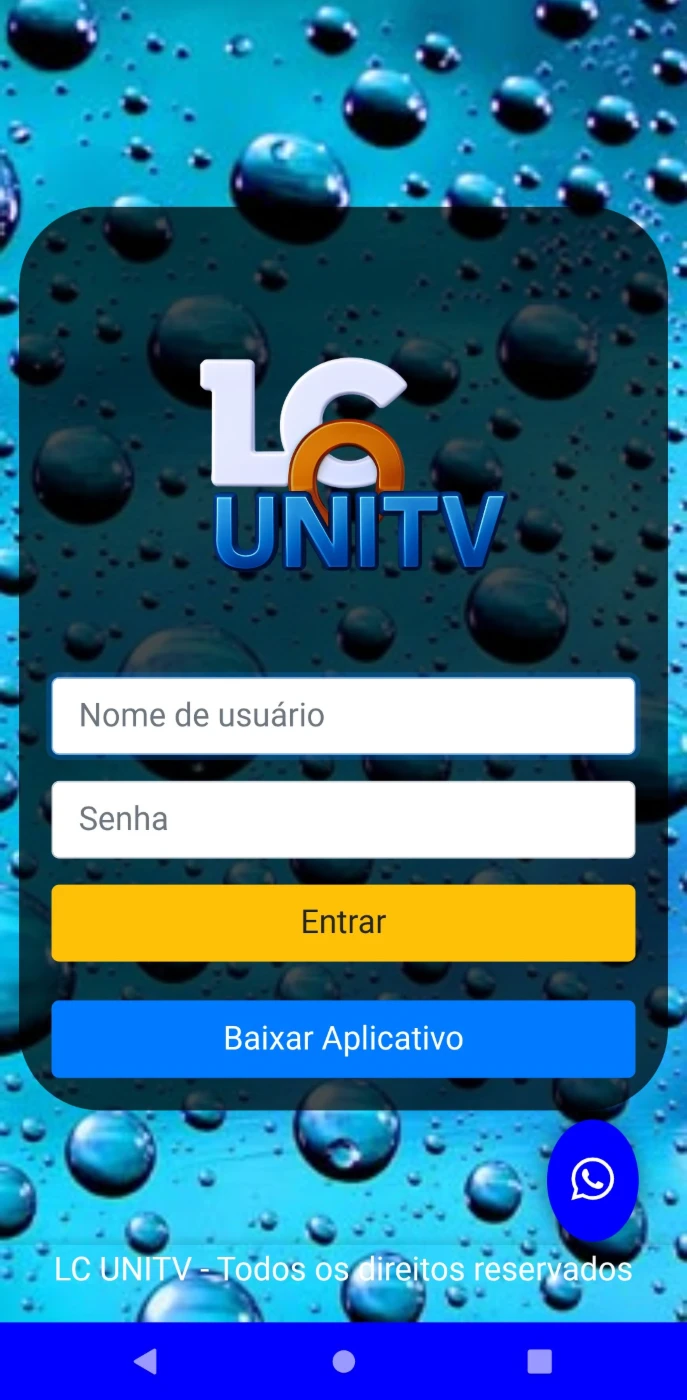
Task: Open the recent apps view
Action: pyautogui.click(x=539, y=1360)
